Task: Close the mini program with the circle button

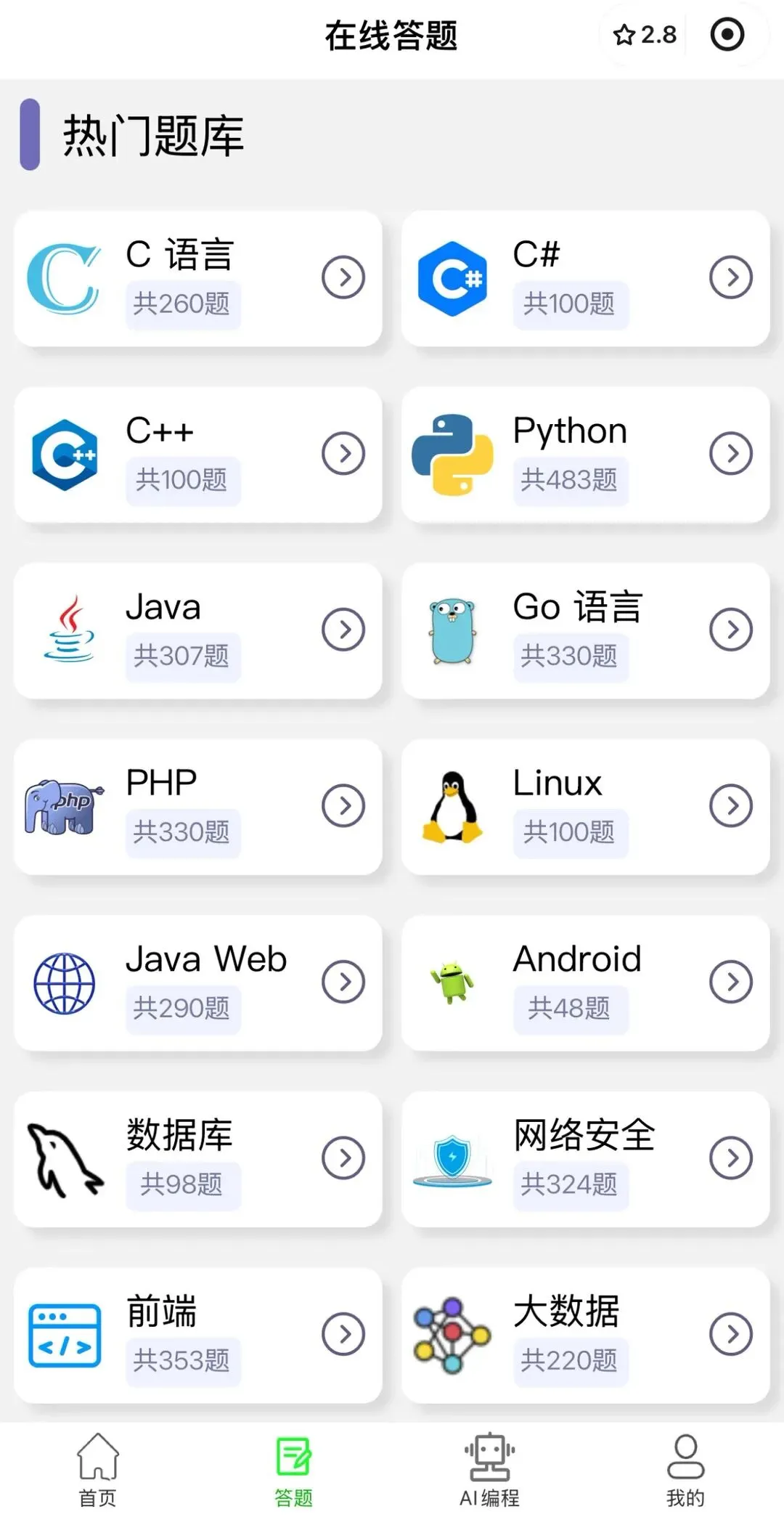Action: tap(727, 35)
